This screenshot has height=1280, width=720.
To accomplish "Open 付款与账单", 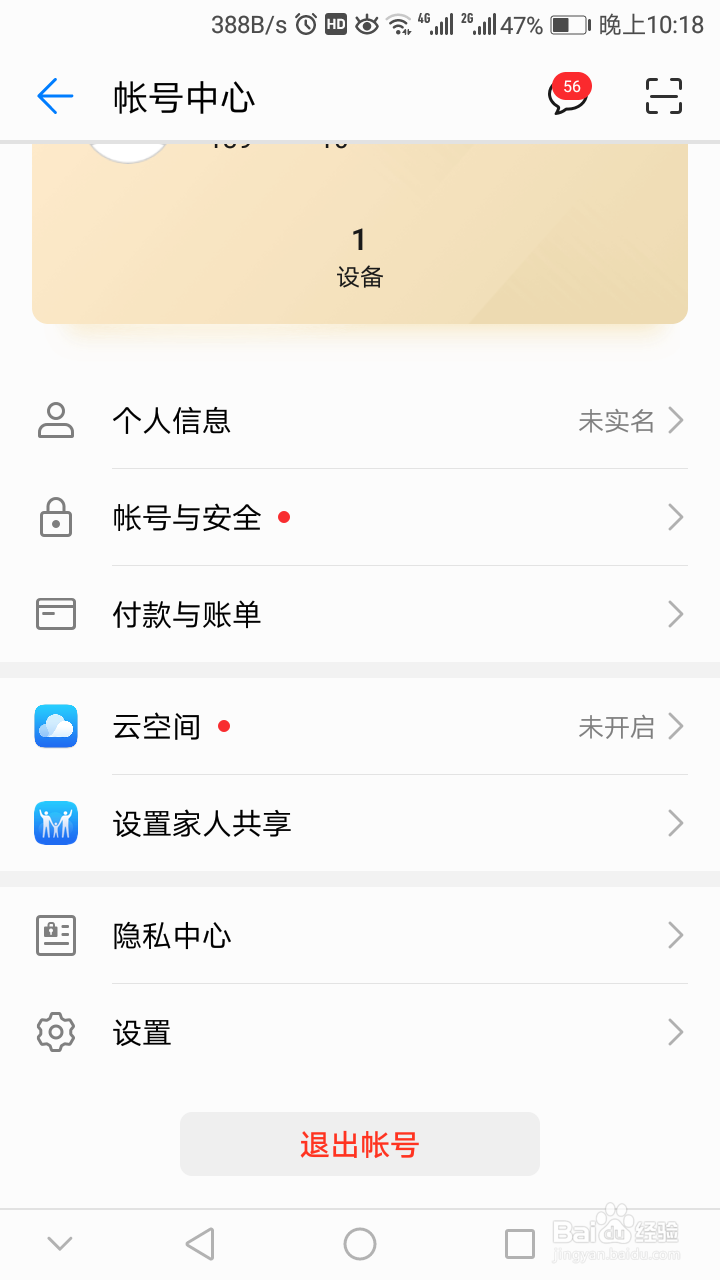I will (360, 614).
